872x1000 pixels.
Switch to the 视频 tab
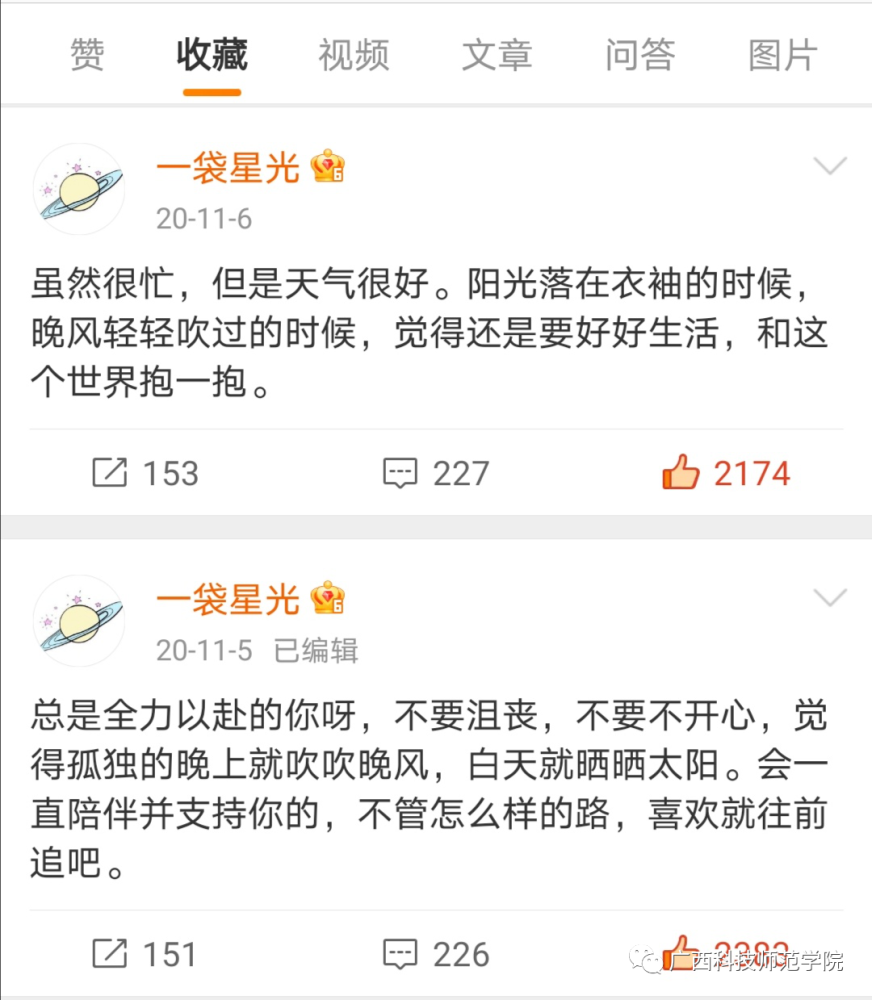click(354, 55)
